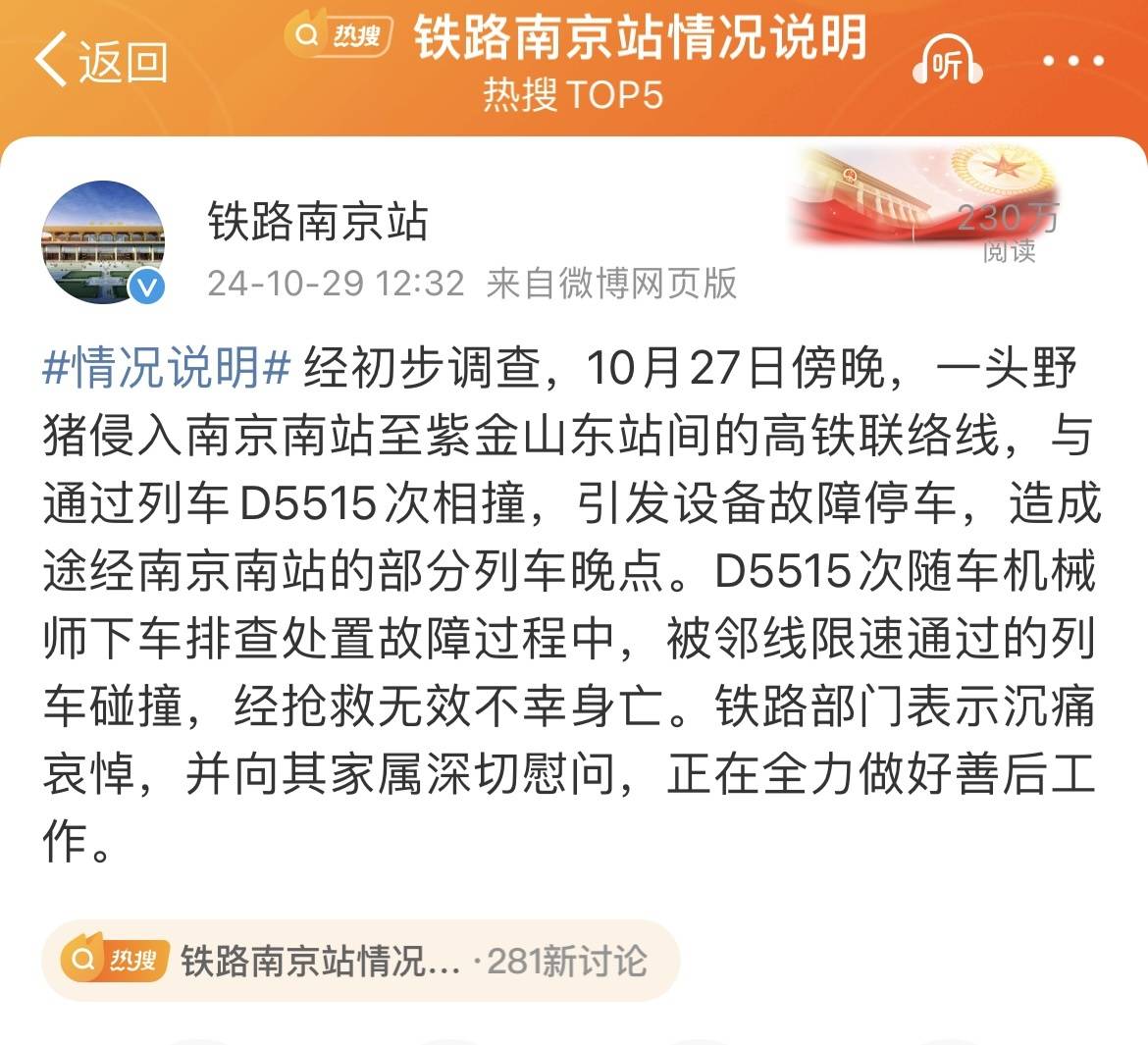The width and height of the screenshot is (1148, 1045).
Task: Tap the 热搜 title search pill
Action: click(339, 37)
